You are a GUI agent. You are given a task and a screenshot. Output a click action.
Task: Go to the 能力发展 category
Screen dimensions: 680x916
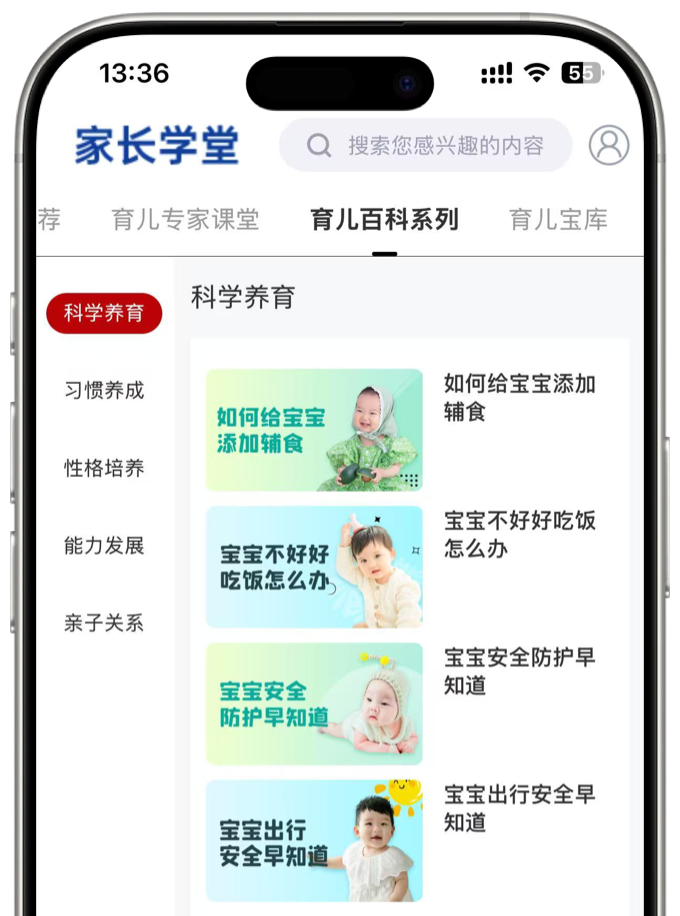click(104, 546)
